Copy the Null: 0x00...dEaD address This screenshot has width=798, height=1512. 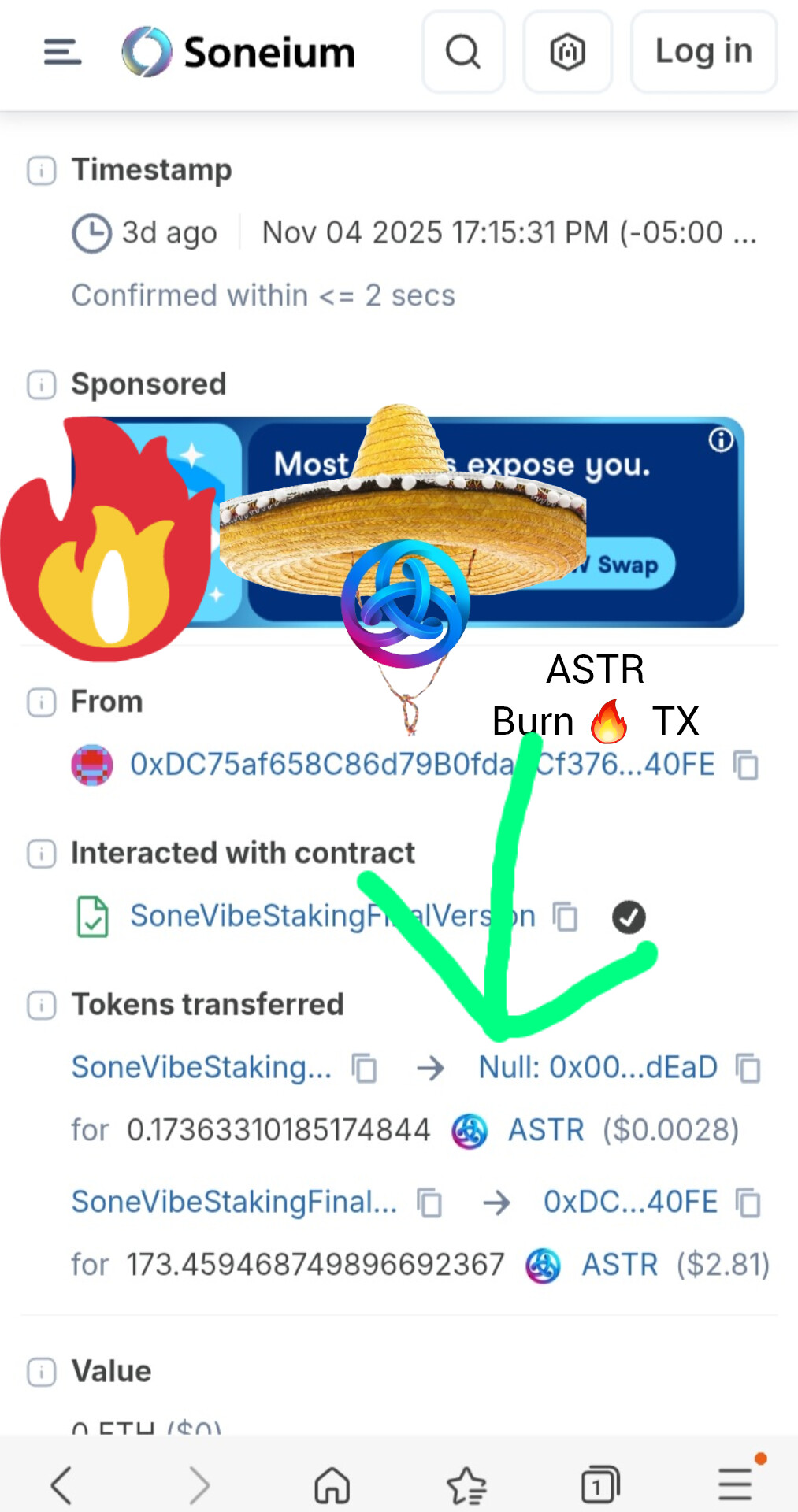point(748,1068)
